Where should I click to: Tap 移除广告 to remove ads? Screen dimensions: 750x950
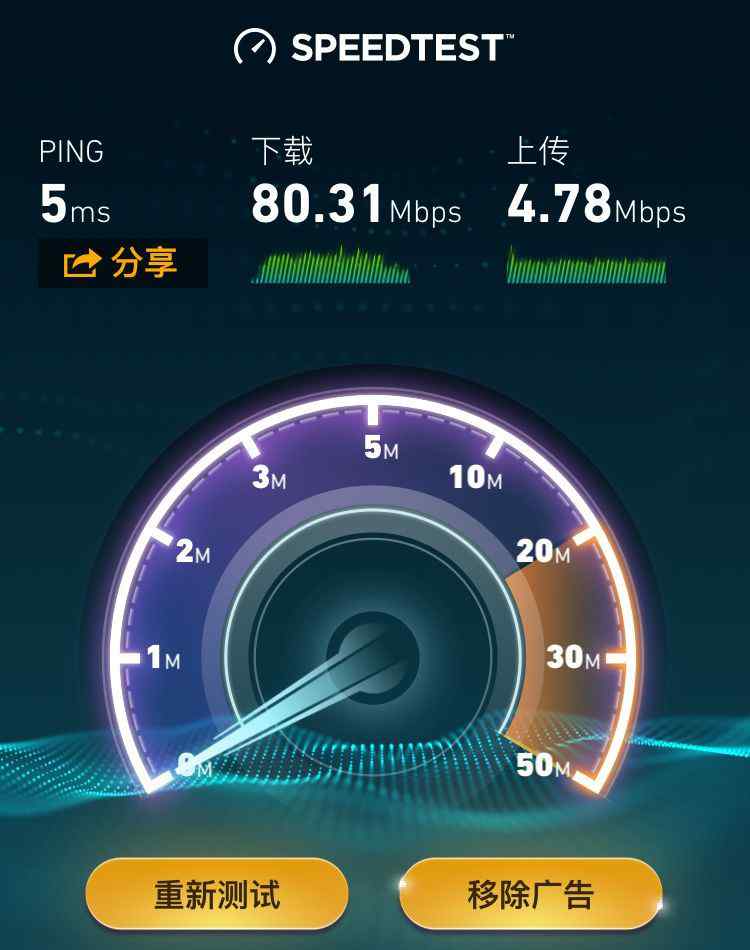(531, 893)
